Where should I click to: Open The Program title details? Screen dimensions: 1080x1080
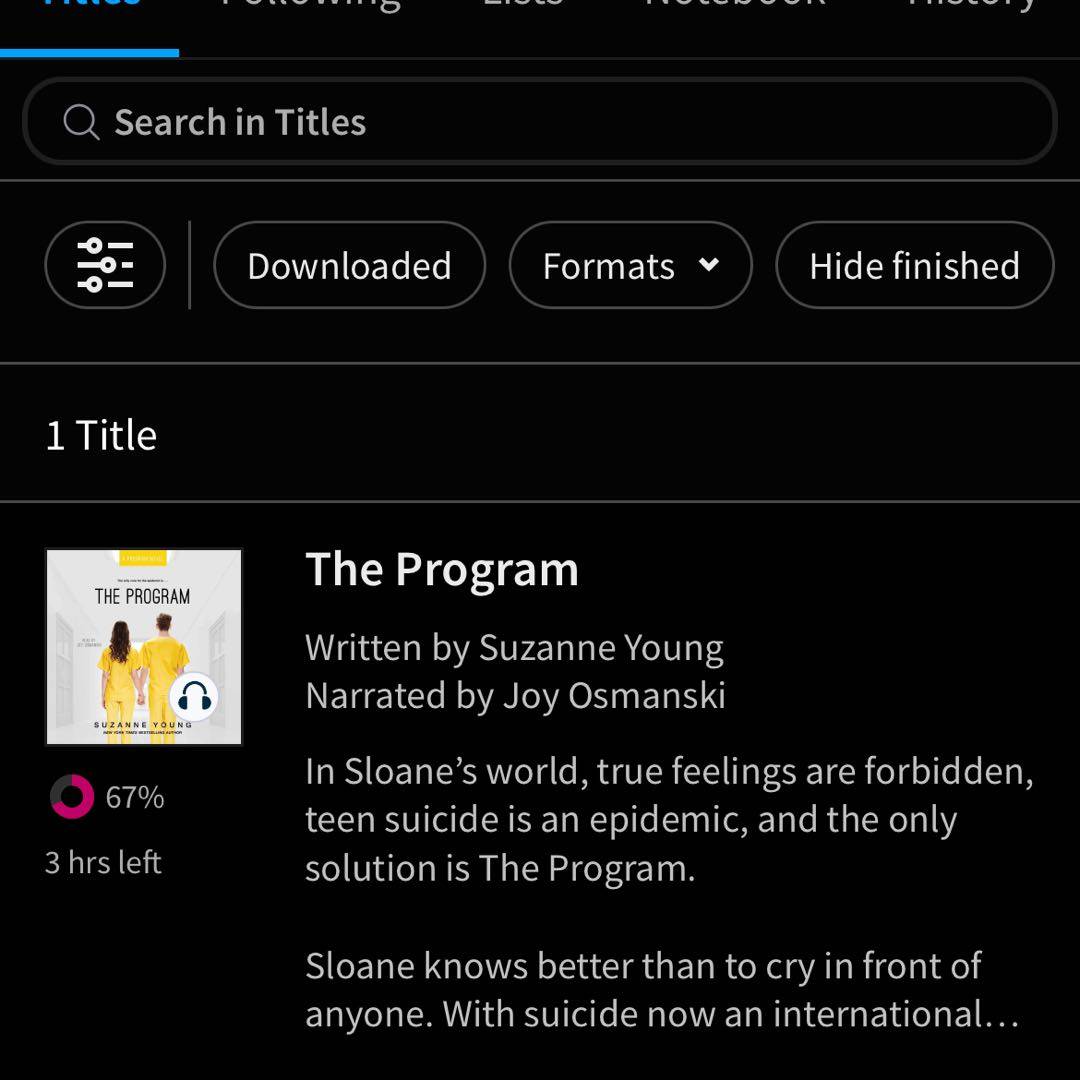coord(442,570)
